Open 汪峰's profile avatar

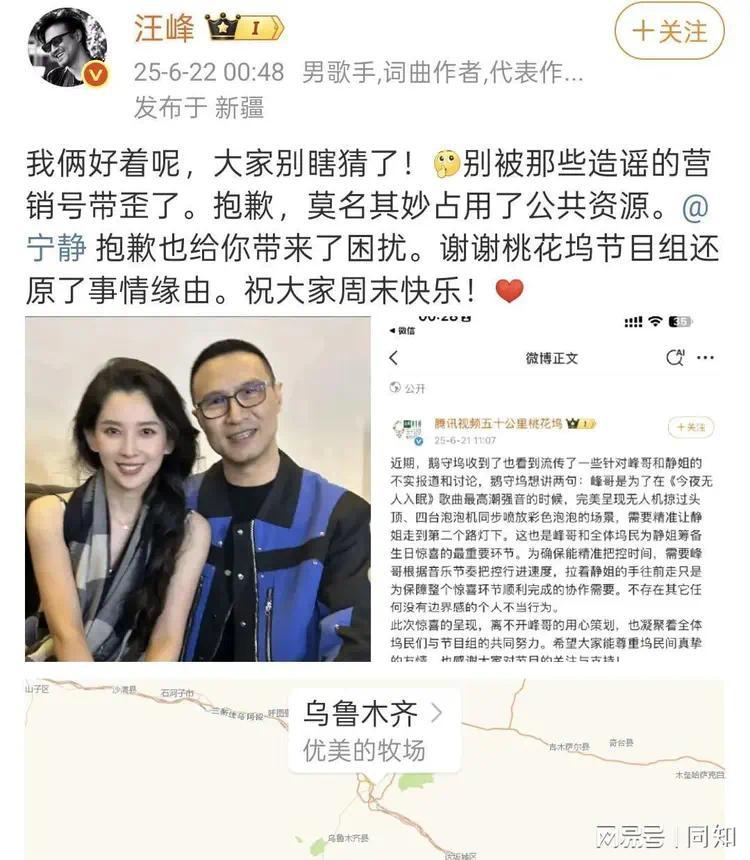tap(68, 47)
